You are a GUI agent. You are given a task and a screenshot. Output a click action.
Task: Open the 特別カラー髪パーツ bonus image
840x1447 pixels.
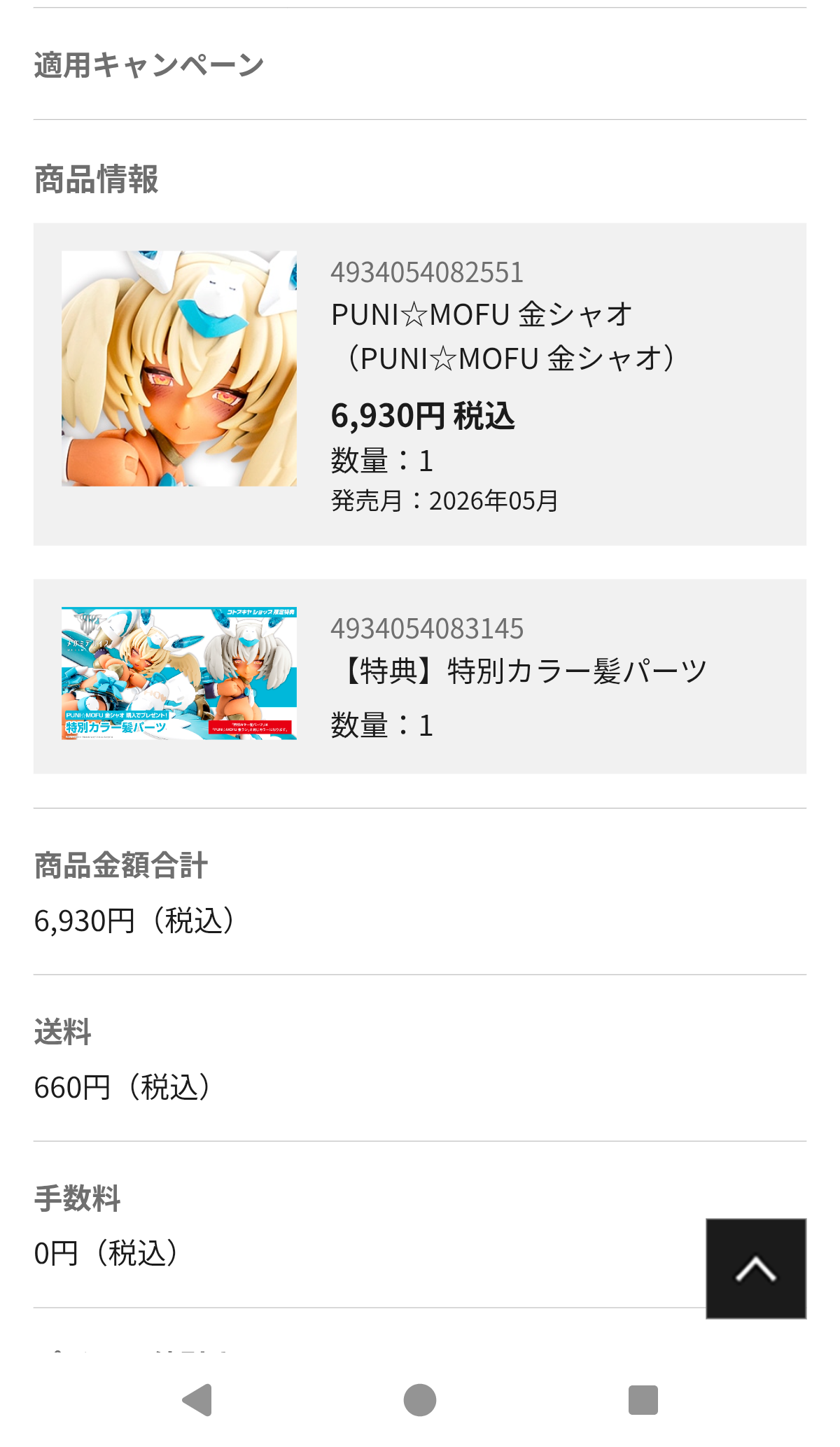click(x=179, y=673)
